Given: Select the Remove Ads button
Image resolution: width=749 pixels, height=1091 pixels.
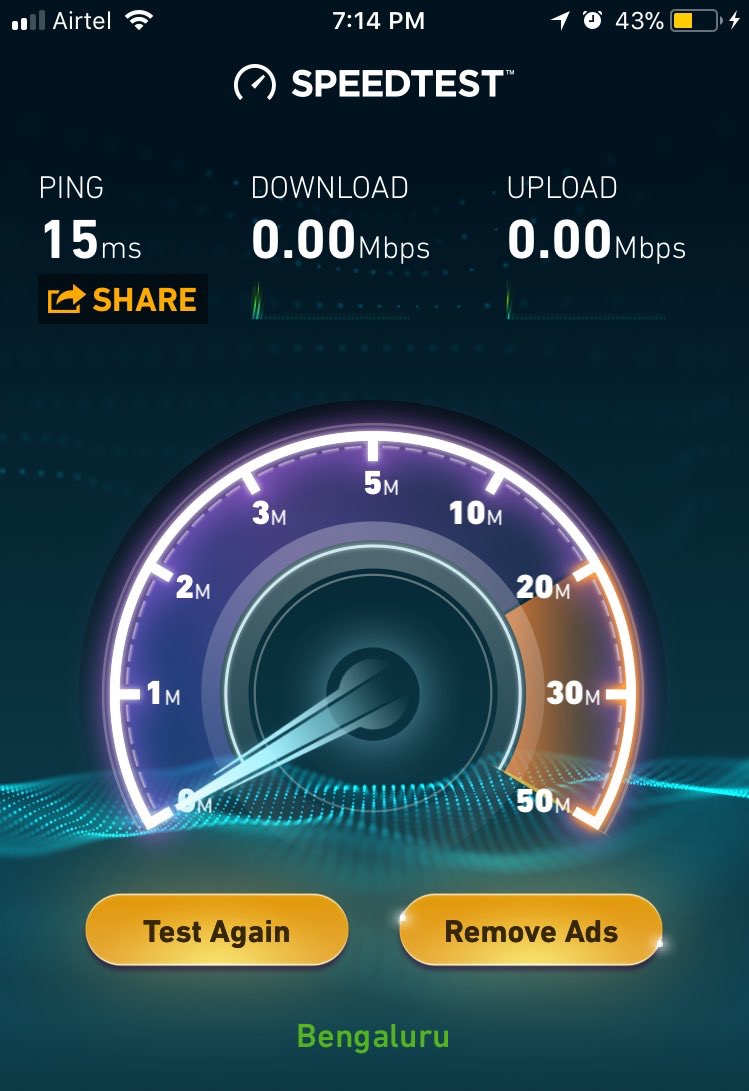Looking at the screenshot, I should [531, 931].
